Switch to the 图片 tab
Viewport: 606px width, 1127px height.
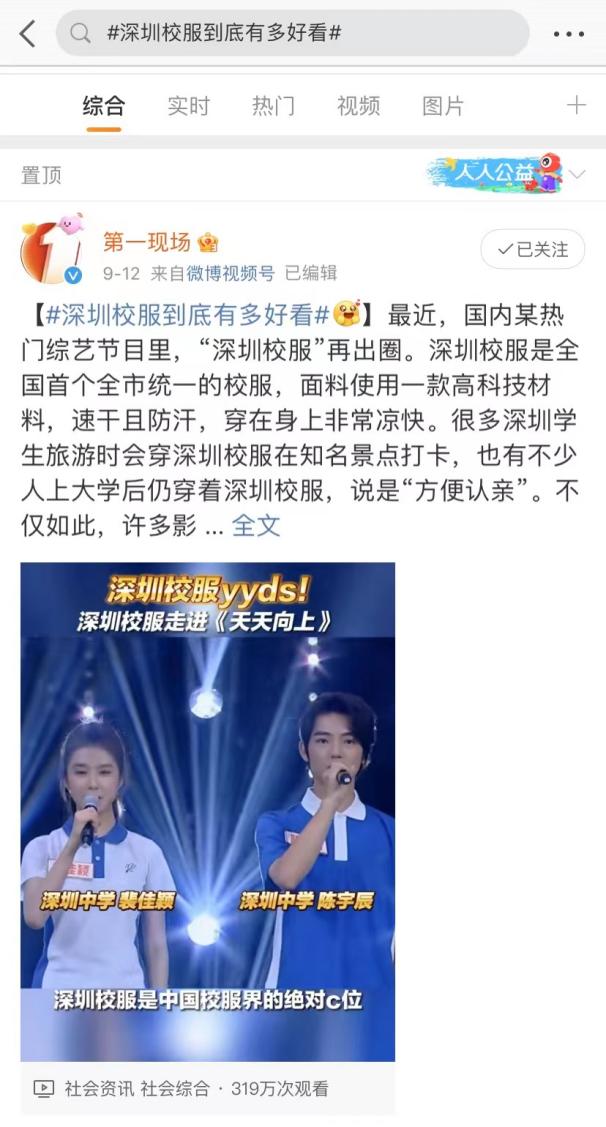click(x=443, y=106)
